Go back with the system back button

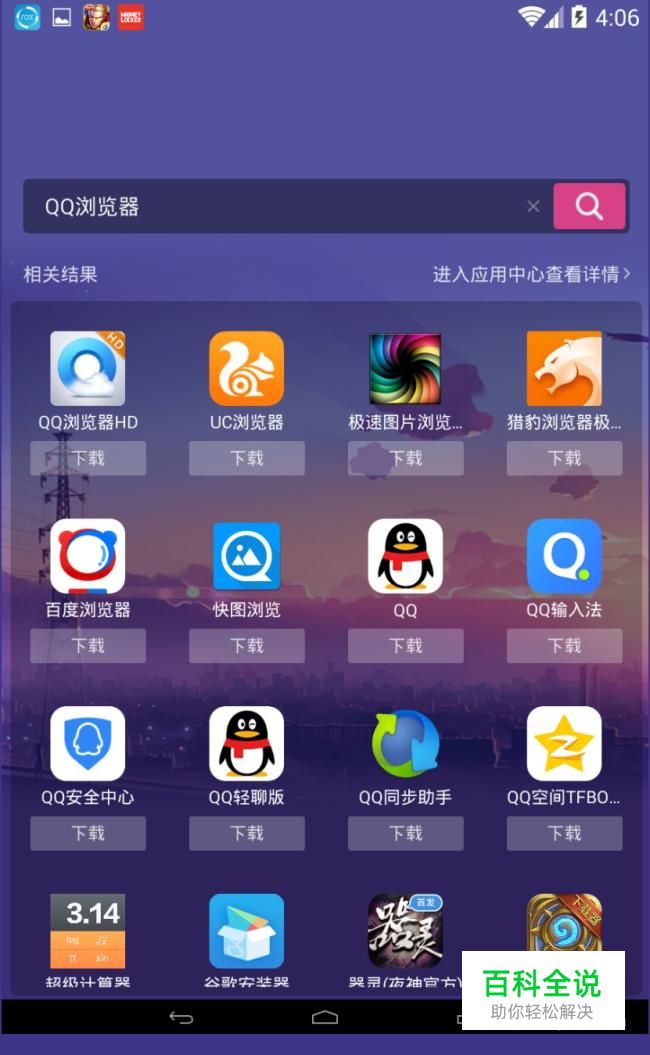tap(181, 1017)
